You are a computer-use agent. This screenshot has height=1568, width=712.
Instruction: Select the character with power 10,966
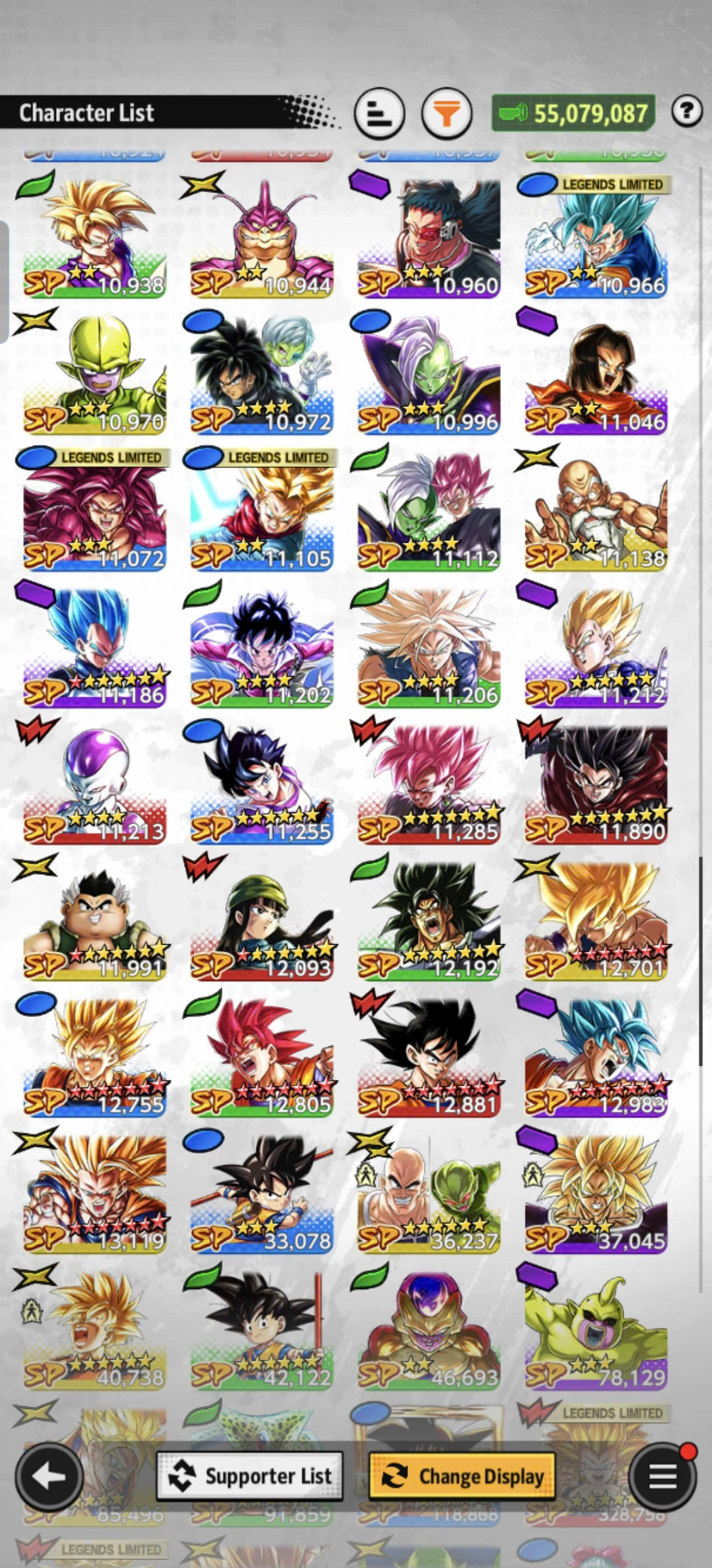596,237
